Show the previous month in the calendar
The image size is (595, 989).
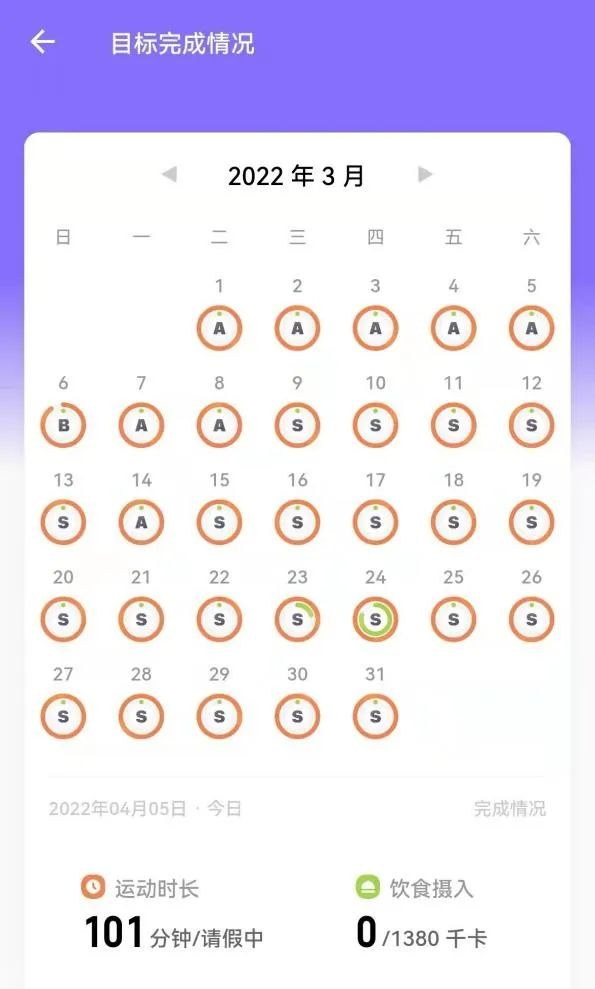169,174
